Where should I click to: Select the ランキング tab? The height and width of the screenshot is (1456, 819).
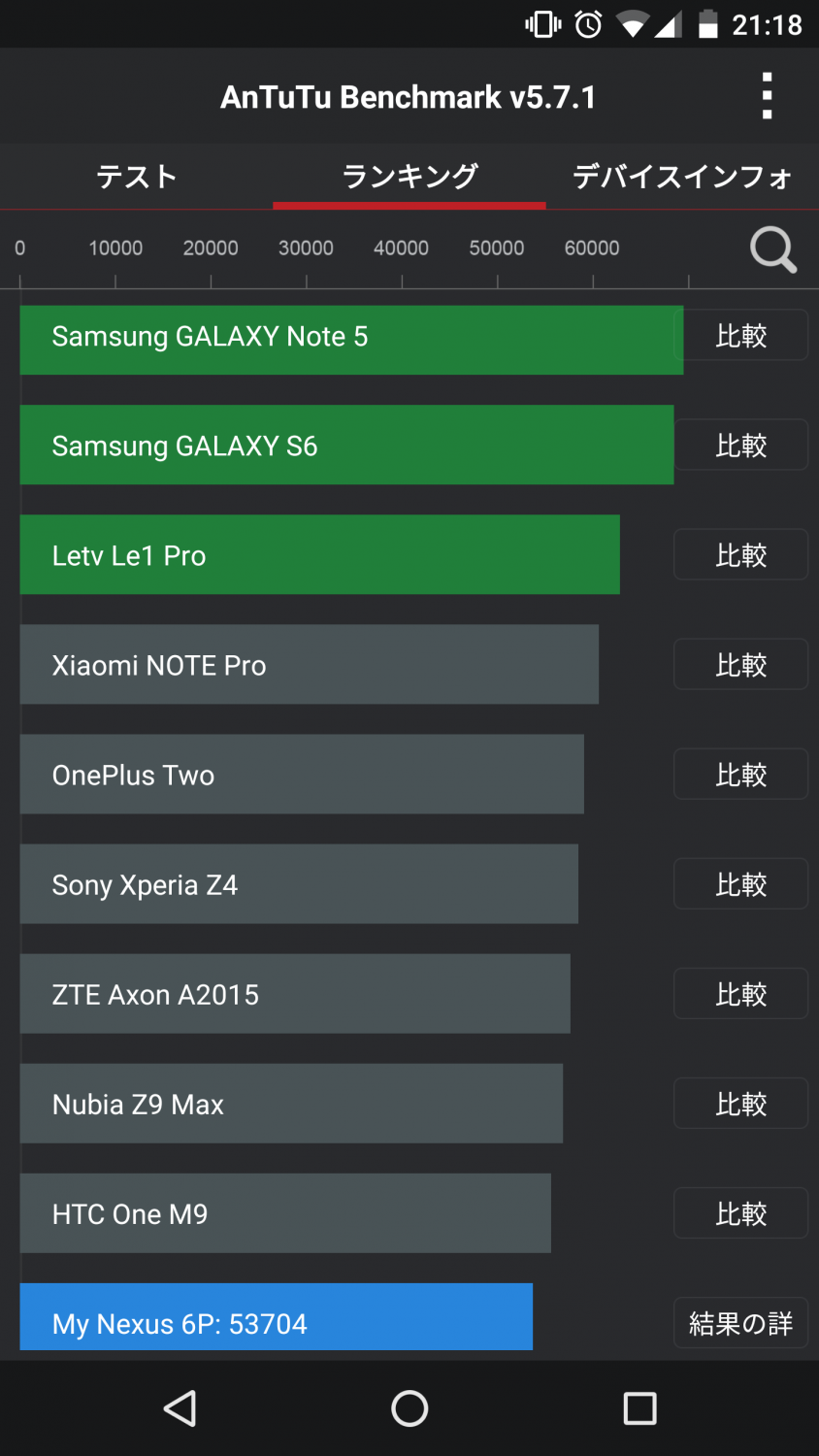409,177
